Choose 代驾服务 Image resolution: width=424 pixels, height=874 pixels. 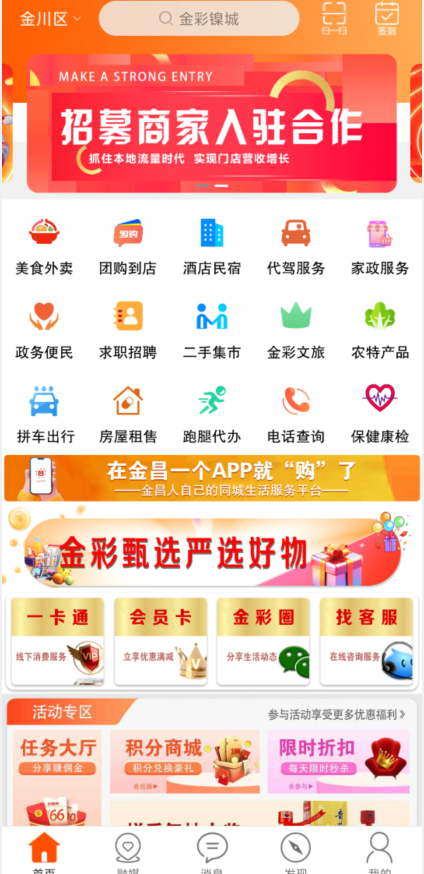pyautogui.click(x=296, y=246)
